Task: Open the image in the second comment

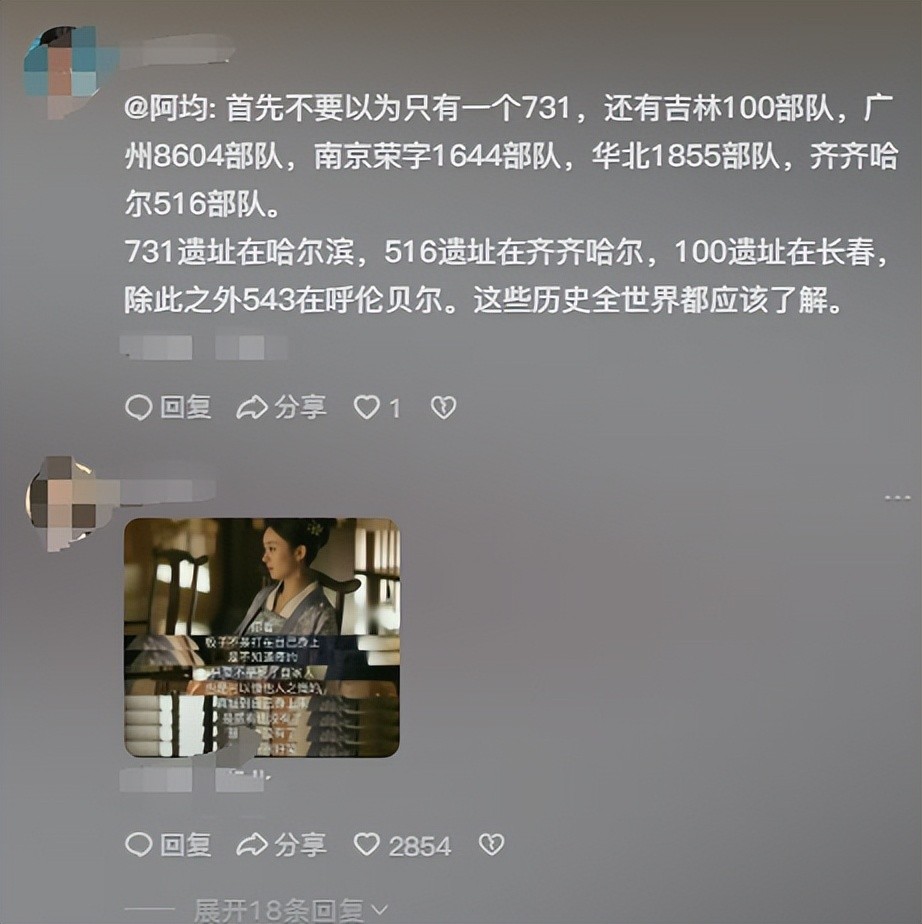Action: [x=261, y=637]
